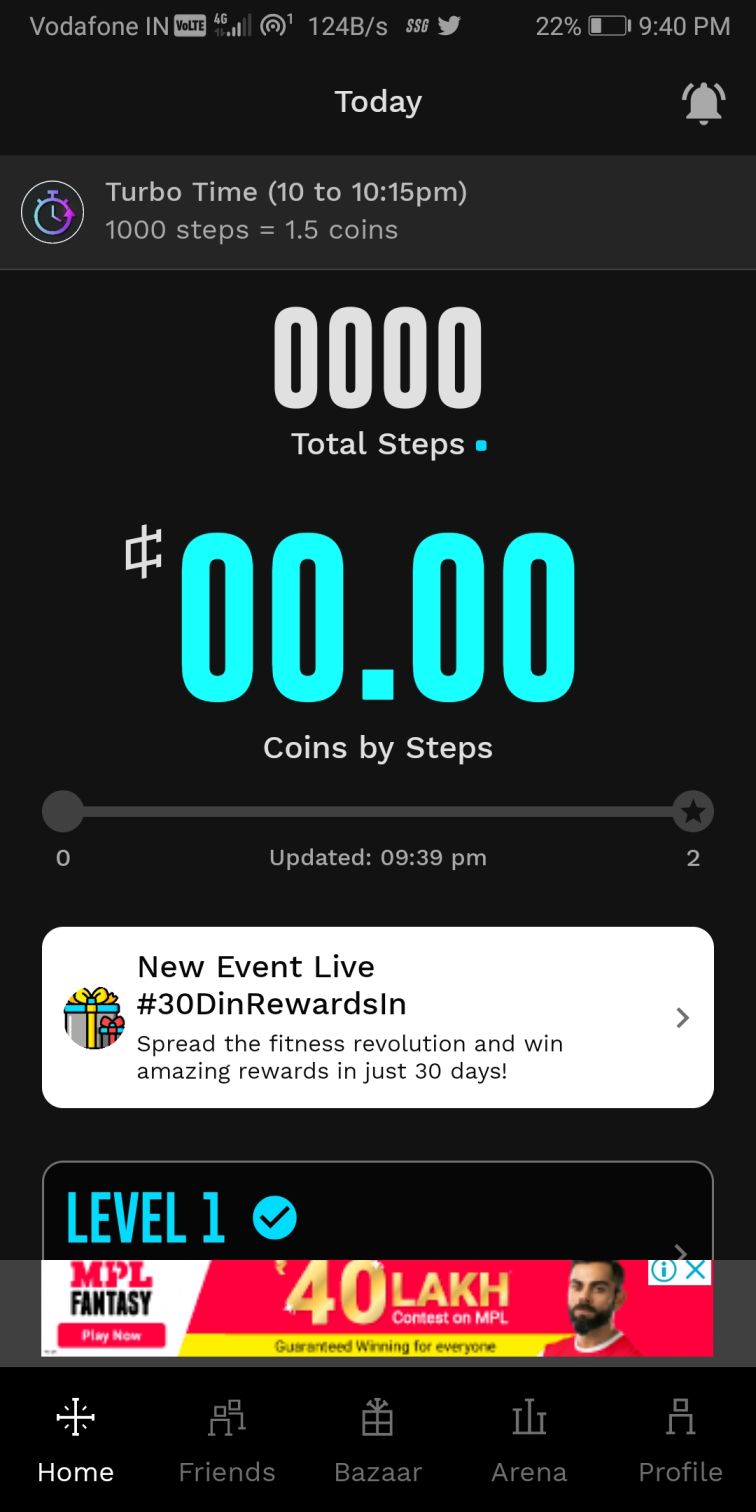Open the Turbo Time banner
Screen dimensions: 756x1512
tap(378, 212)
